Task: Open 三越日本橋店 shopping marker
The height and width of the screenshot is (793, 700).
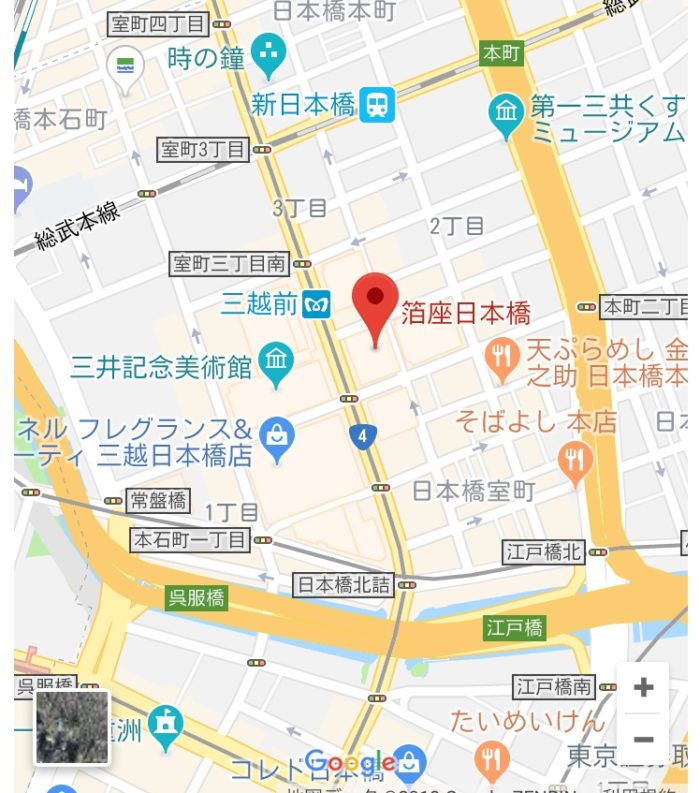Action: (273, 435)
